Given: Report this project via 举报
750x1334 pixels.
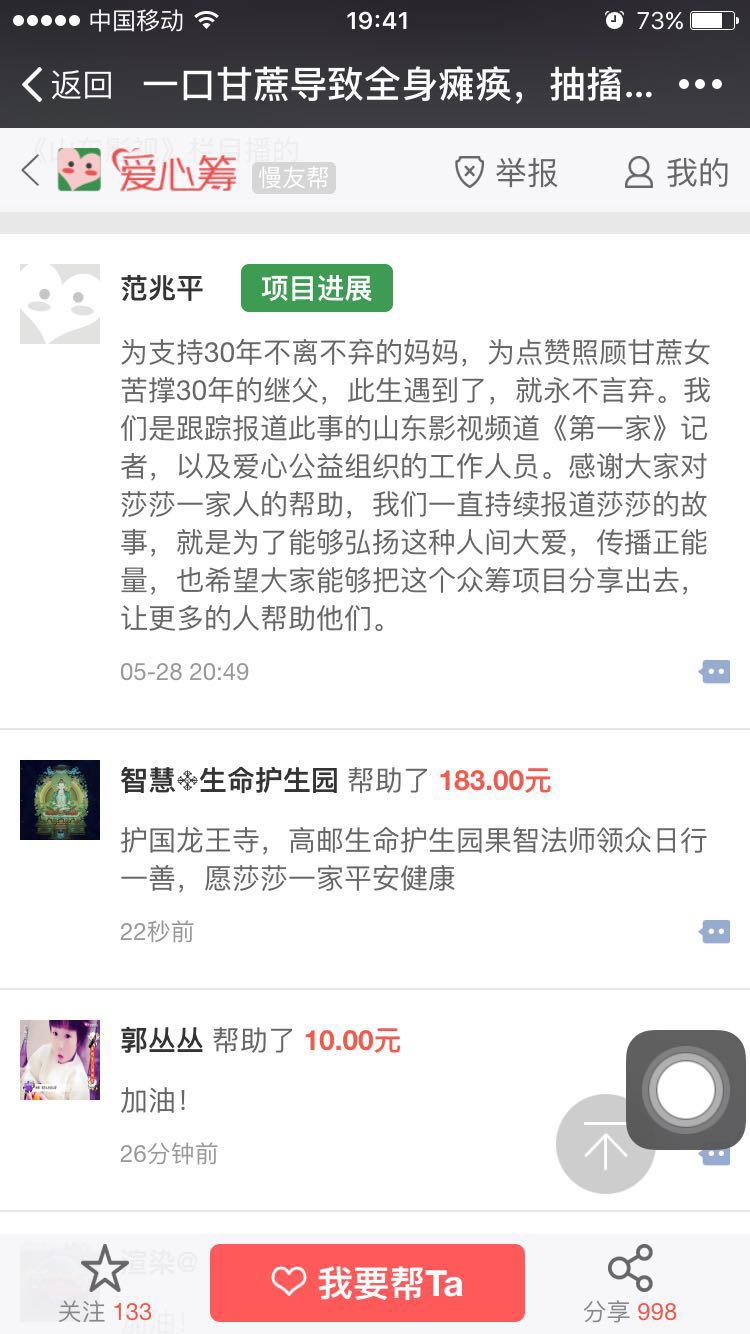Looking at the screenshot, I should point(506,172).
